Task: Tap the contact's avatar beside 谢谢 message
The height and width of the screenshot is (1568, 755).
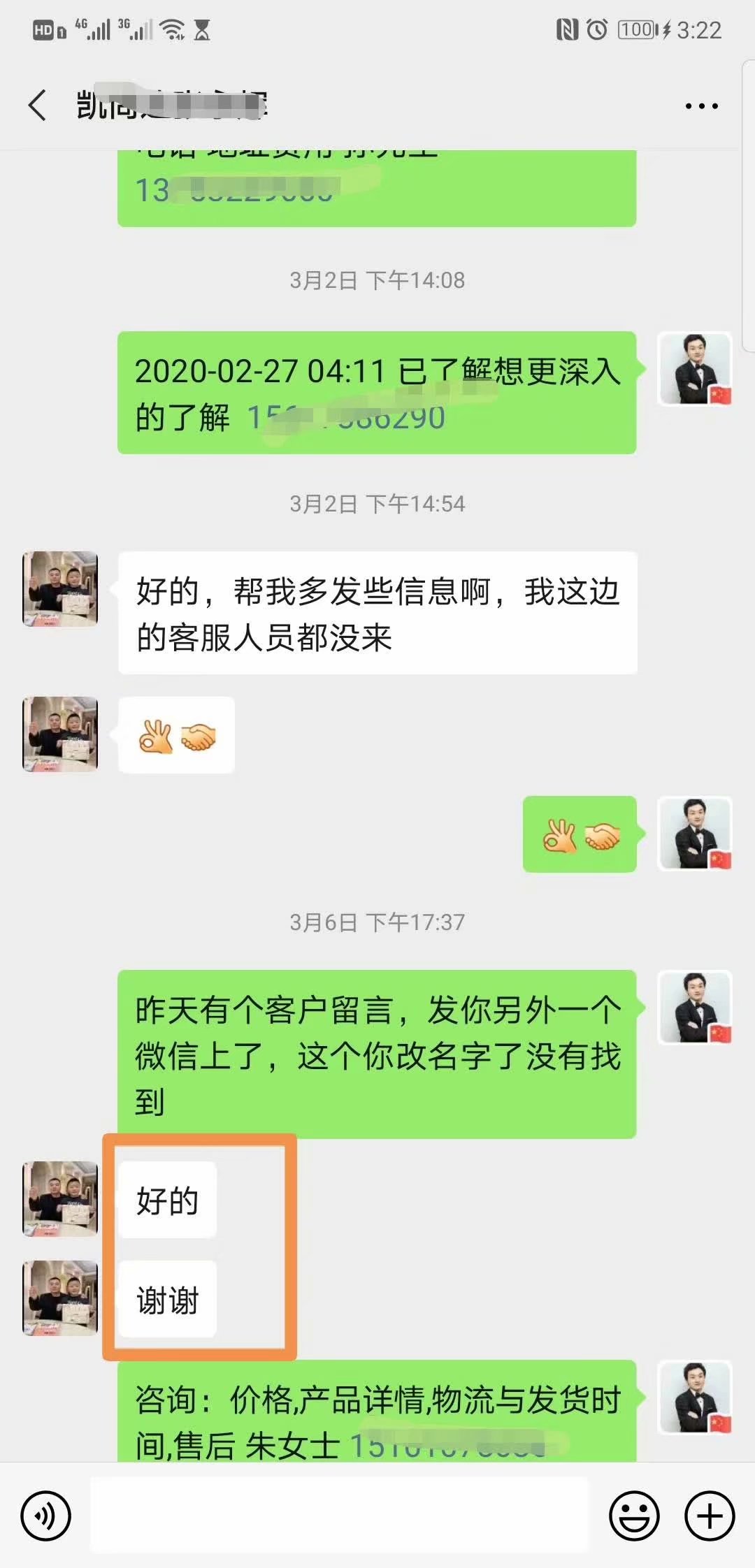Action: pos(60,1298)
